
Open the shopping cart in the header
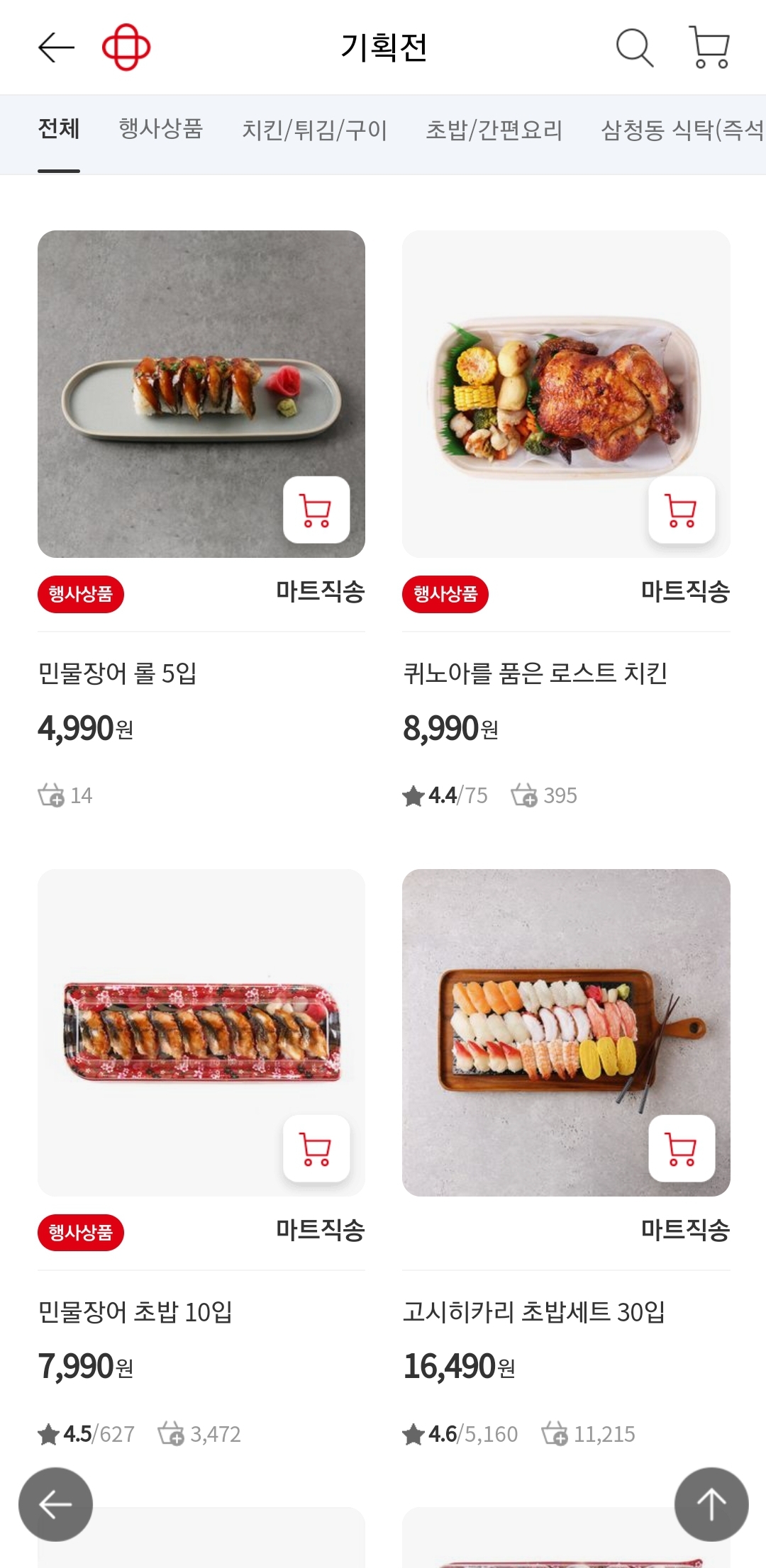(709, 47)
